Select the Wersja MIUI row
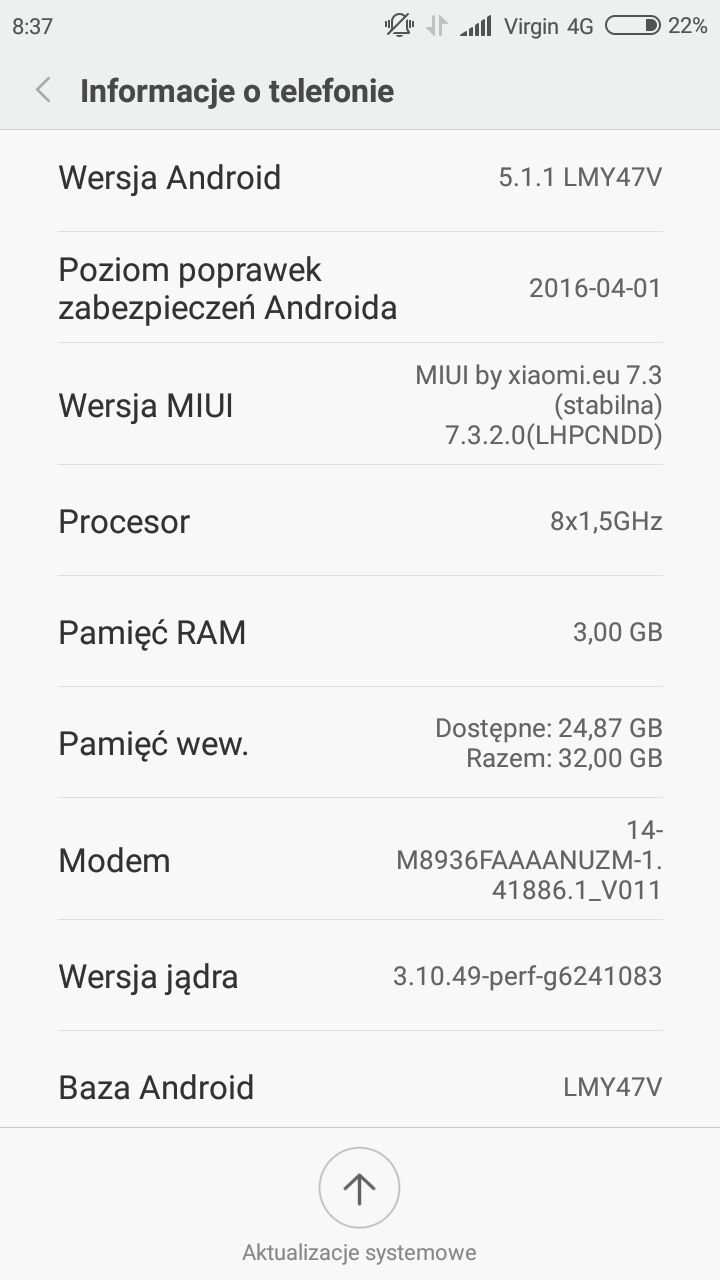The height and width of the screenshot is (1280, 720). pyautogui.click(x=360, y=405)
